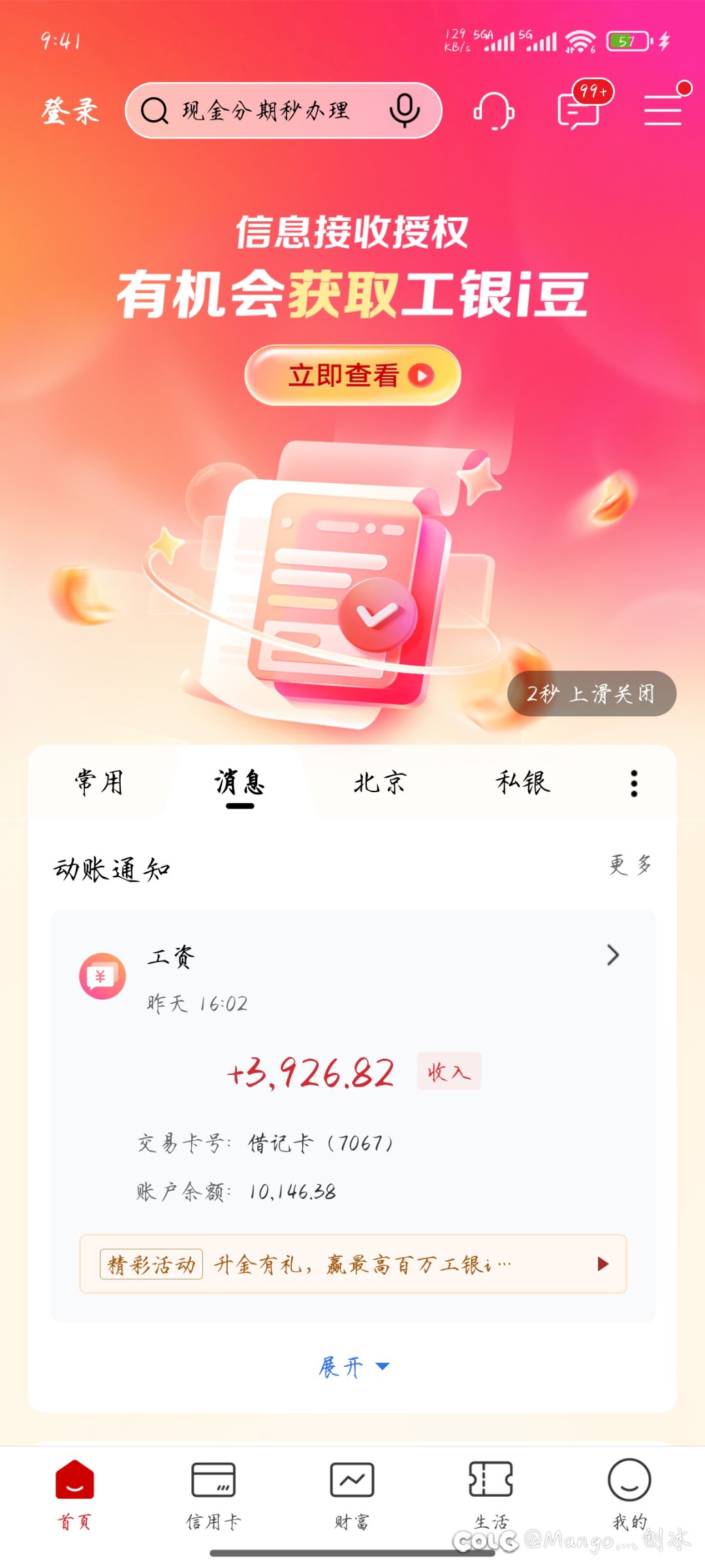
Task: Open the 工资 transaction notification
Action: pyautogui.click(x=352, y=976)
